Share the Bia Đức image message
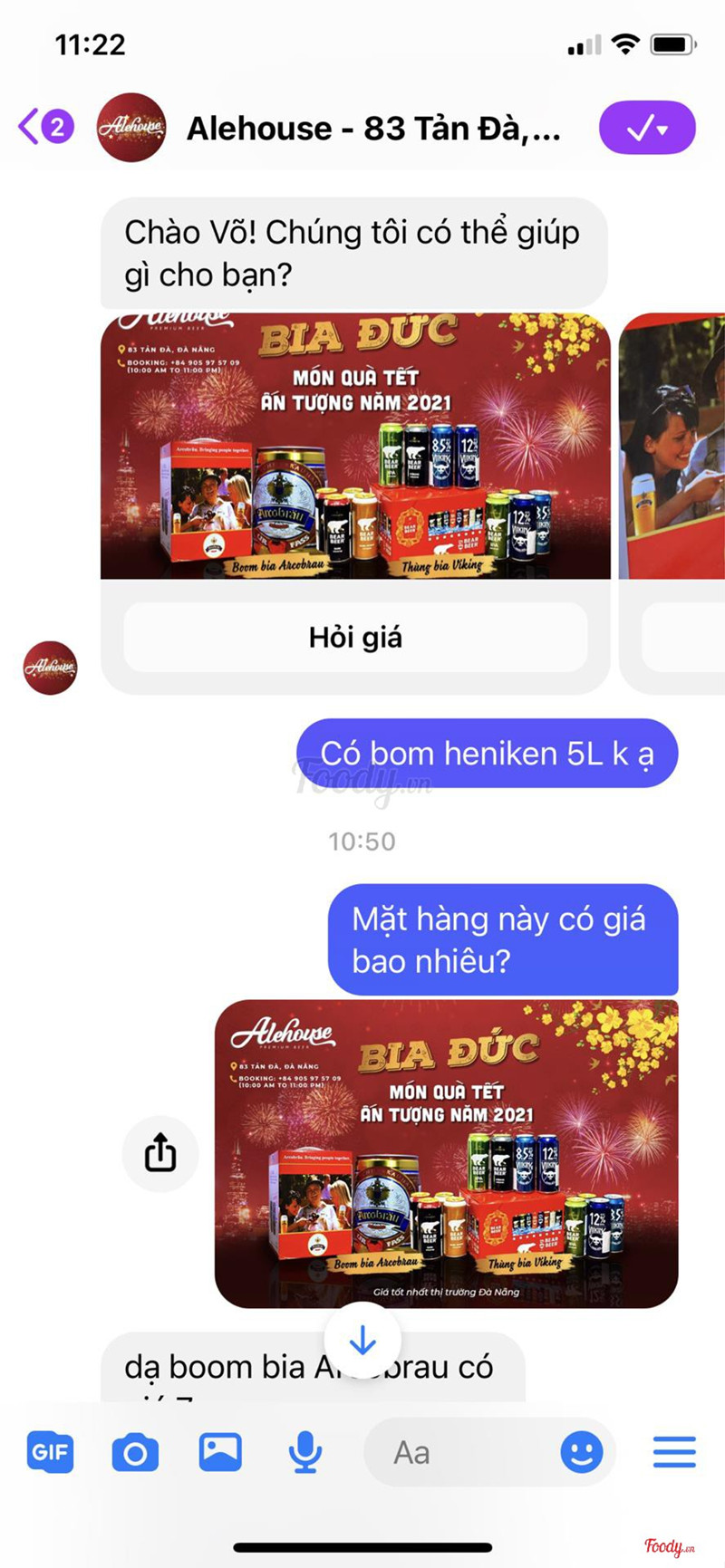 [160, 1154]
